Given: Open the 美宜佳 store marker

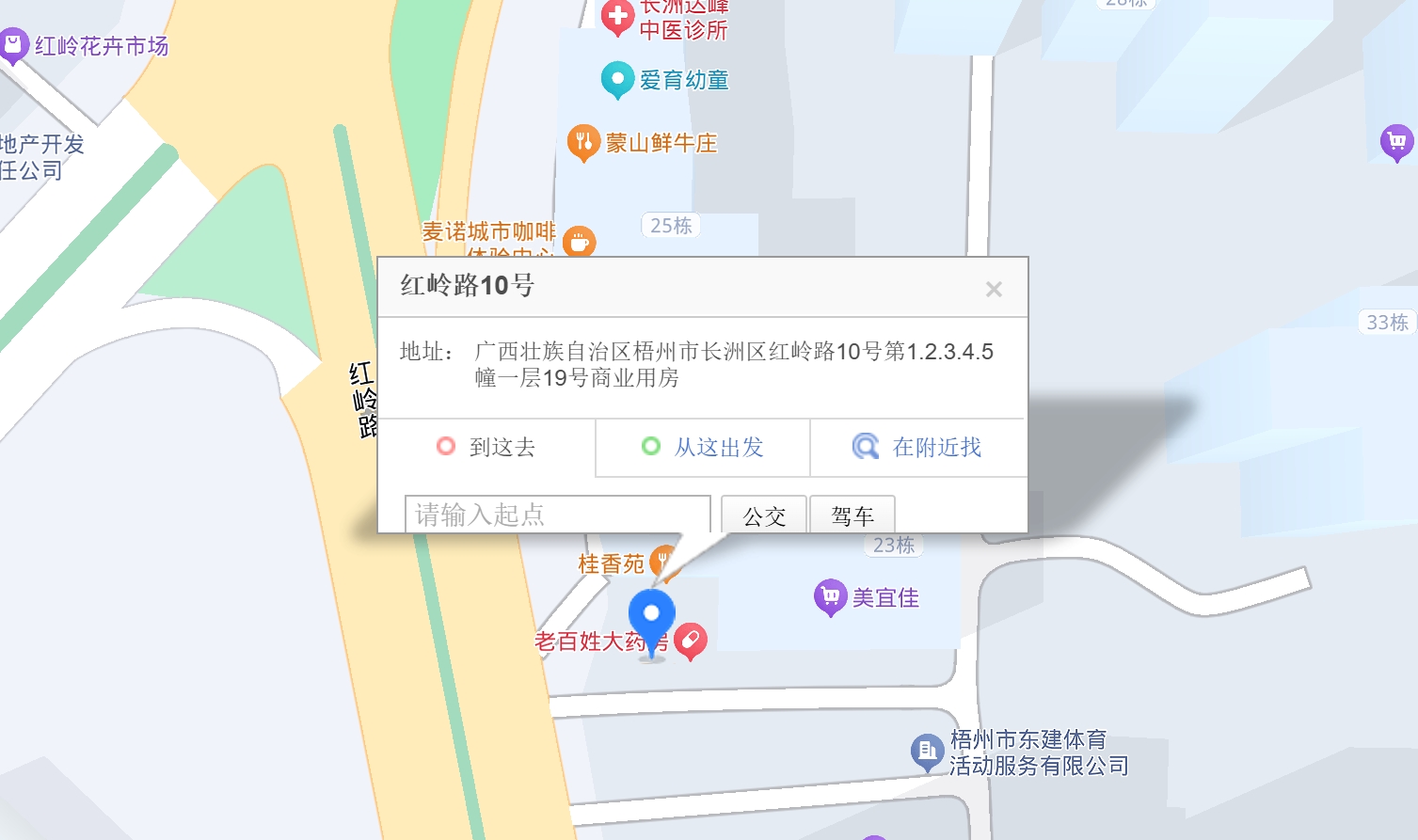Looking at the screenshot, I should pos(830,596).
